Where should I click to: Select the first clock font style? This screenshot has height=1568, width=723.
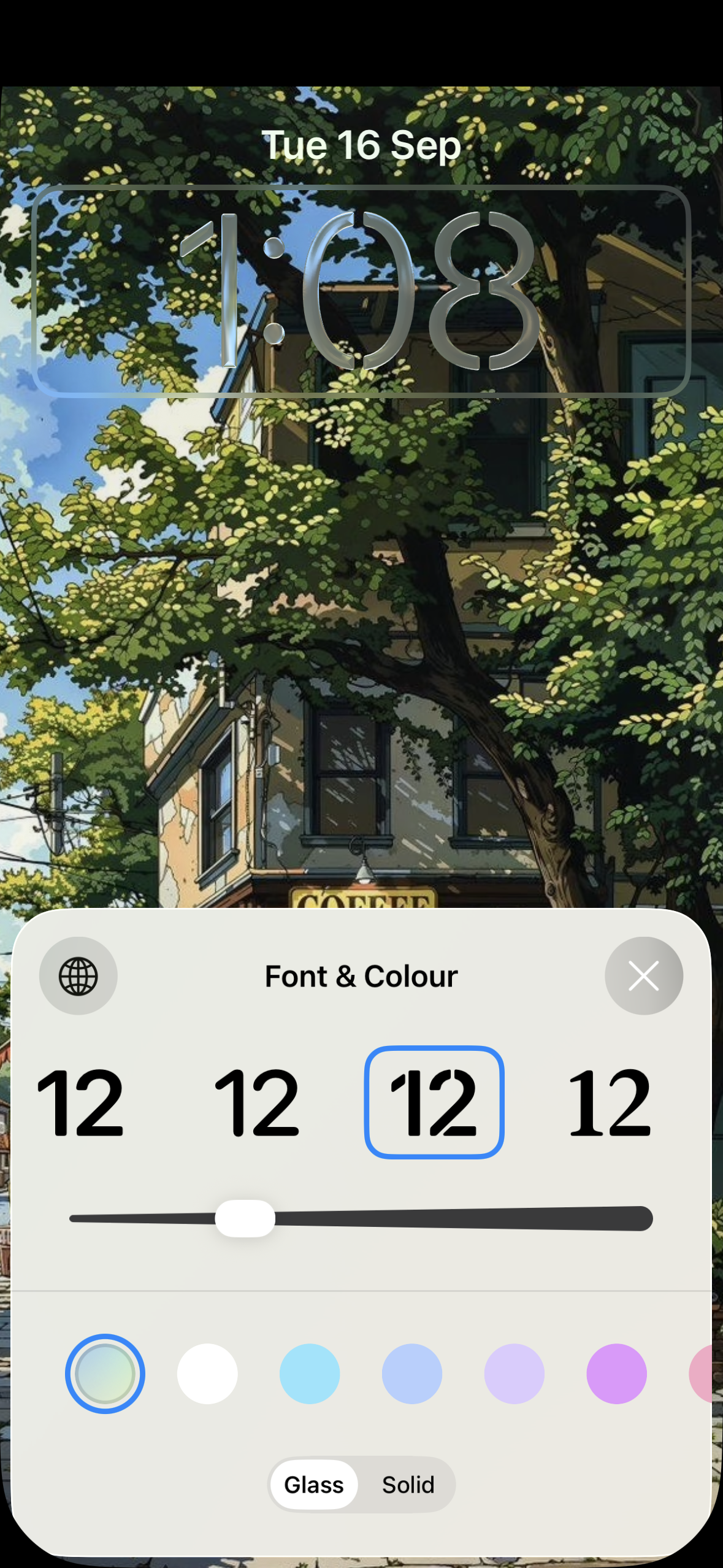(x=80, y=1102)
